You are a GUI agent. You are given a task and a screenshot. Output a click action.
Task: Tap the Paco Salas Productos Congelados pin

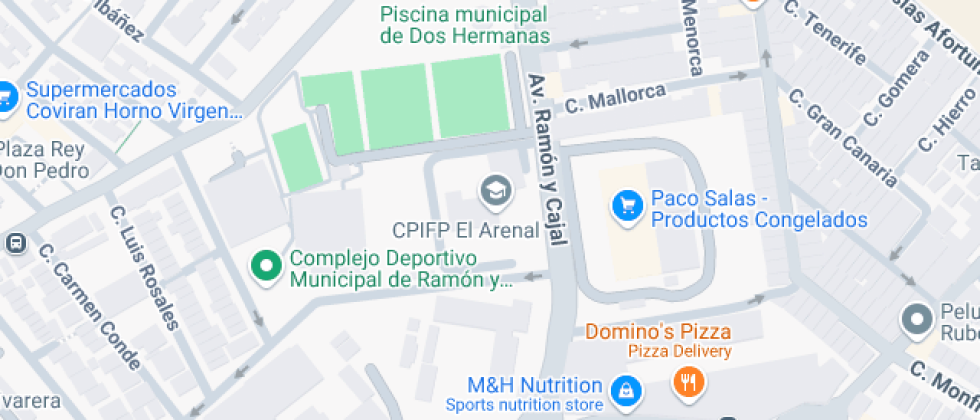pos(626,207)
